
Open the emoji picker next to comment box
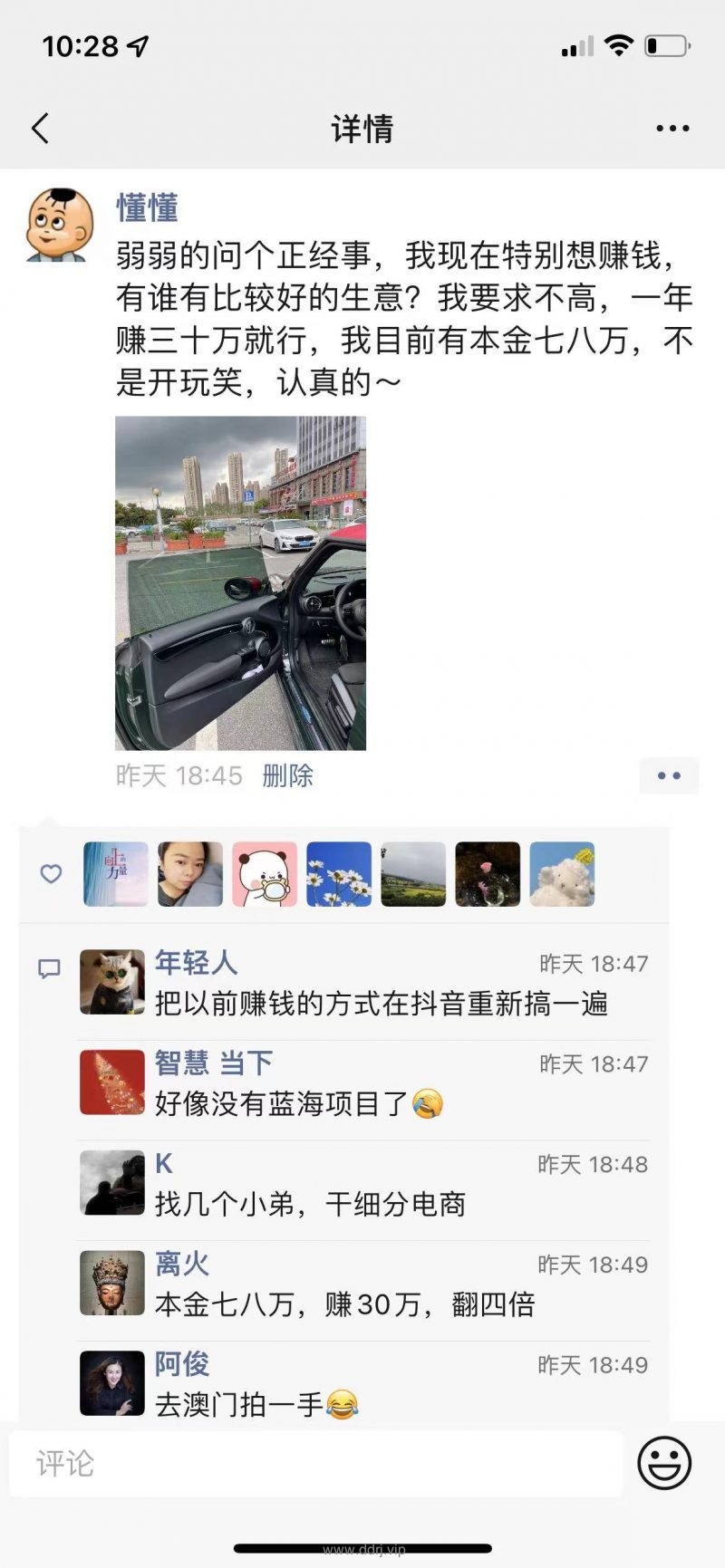click(664, 1463)
